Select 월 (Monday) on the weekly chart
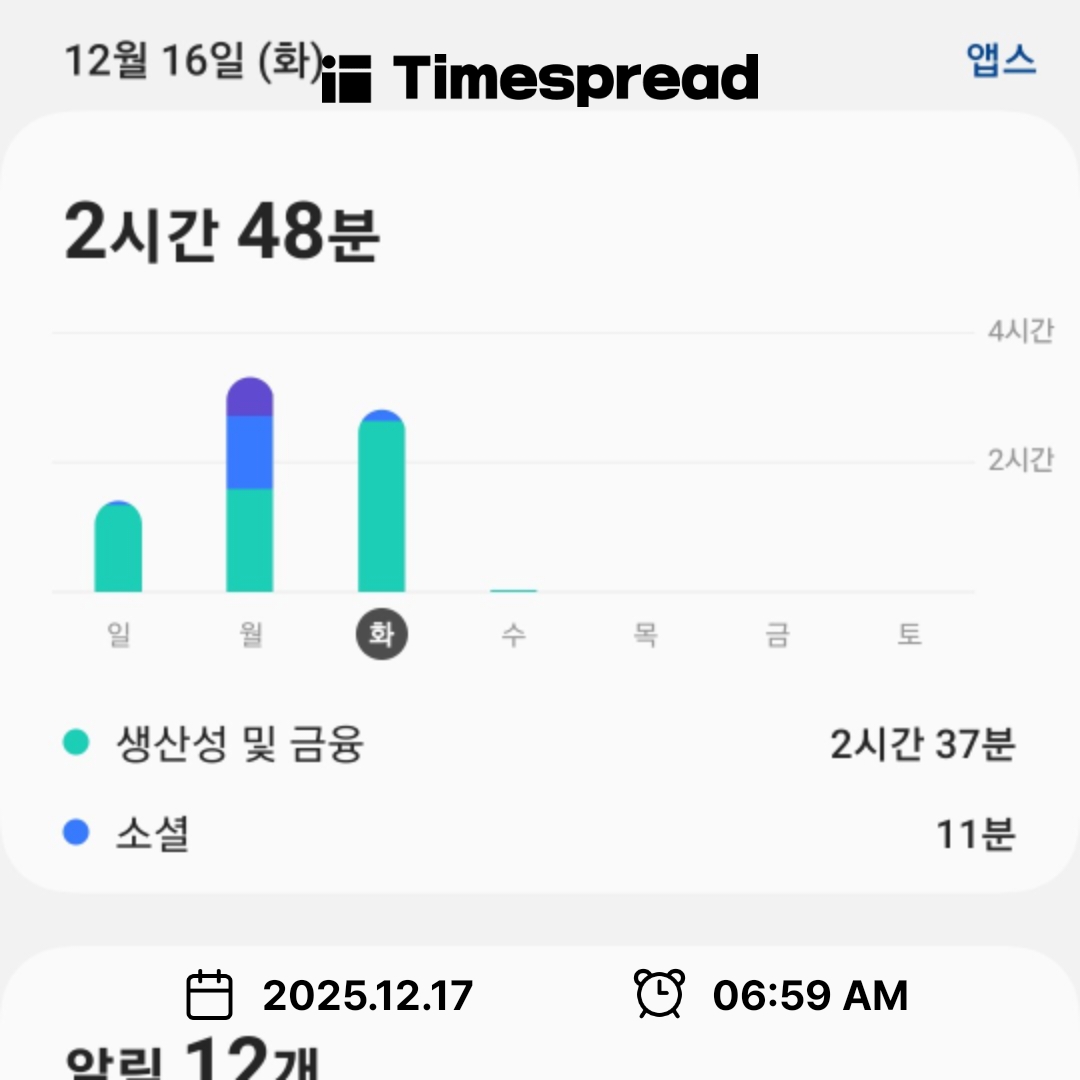The height and width of the screenshot is (1080, 1080). tap(251, 635)
